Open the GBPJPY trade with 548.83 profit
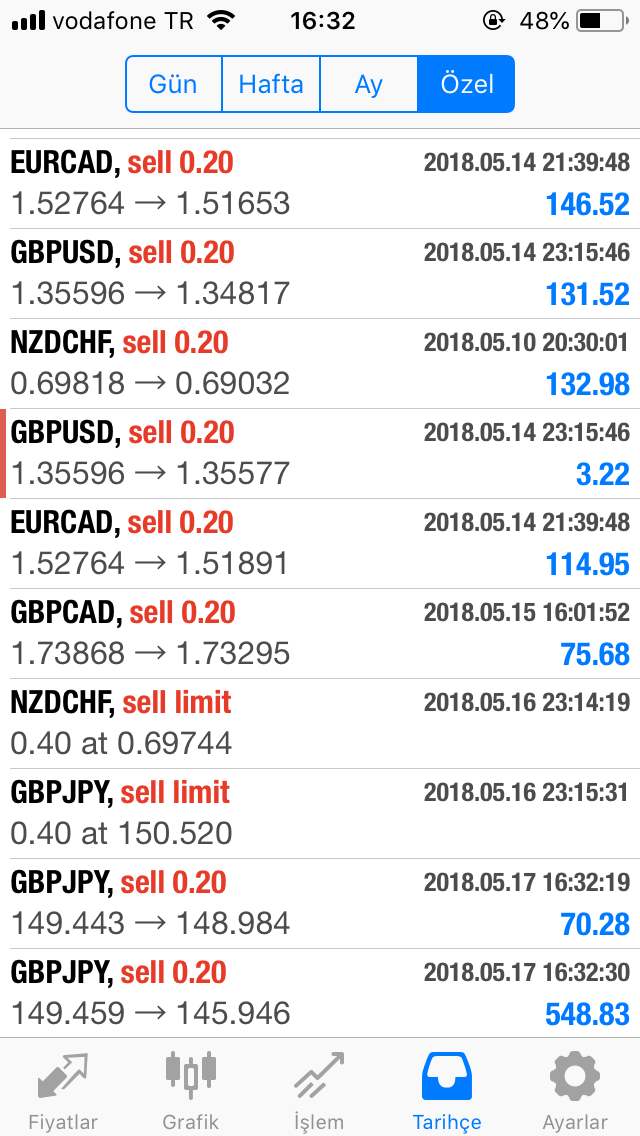This screenshot has width=640, height=1136. coord(320,993)
